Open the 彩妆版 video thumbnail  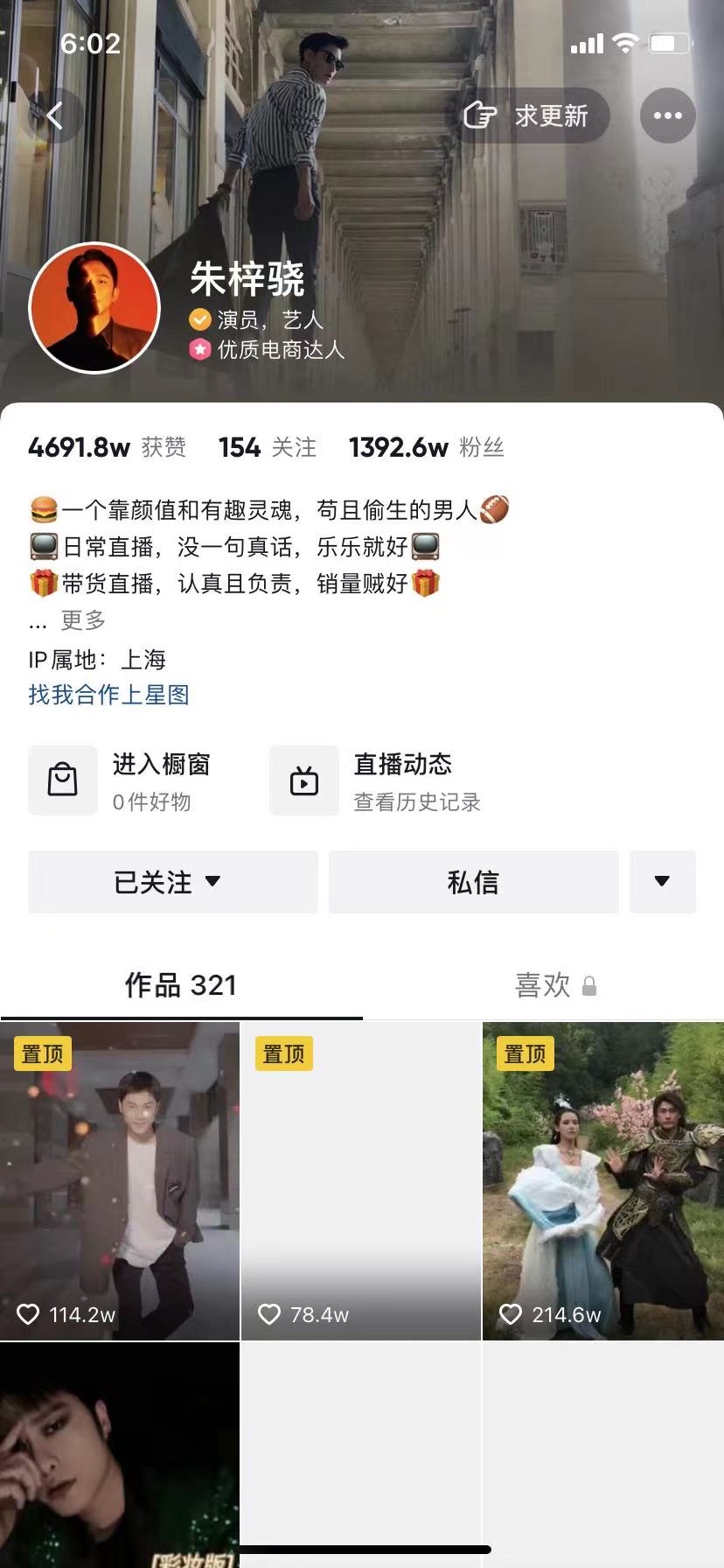120,1452
